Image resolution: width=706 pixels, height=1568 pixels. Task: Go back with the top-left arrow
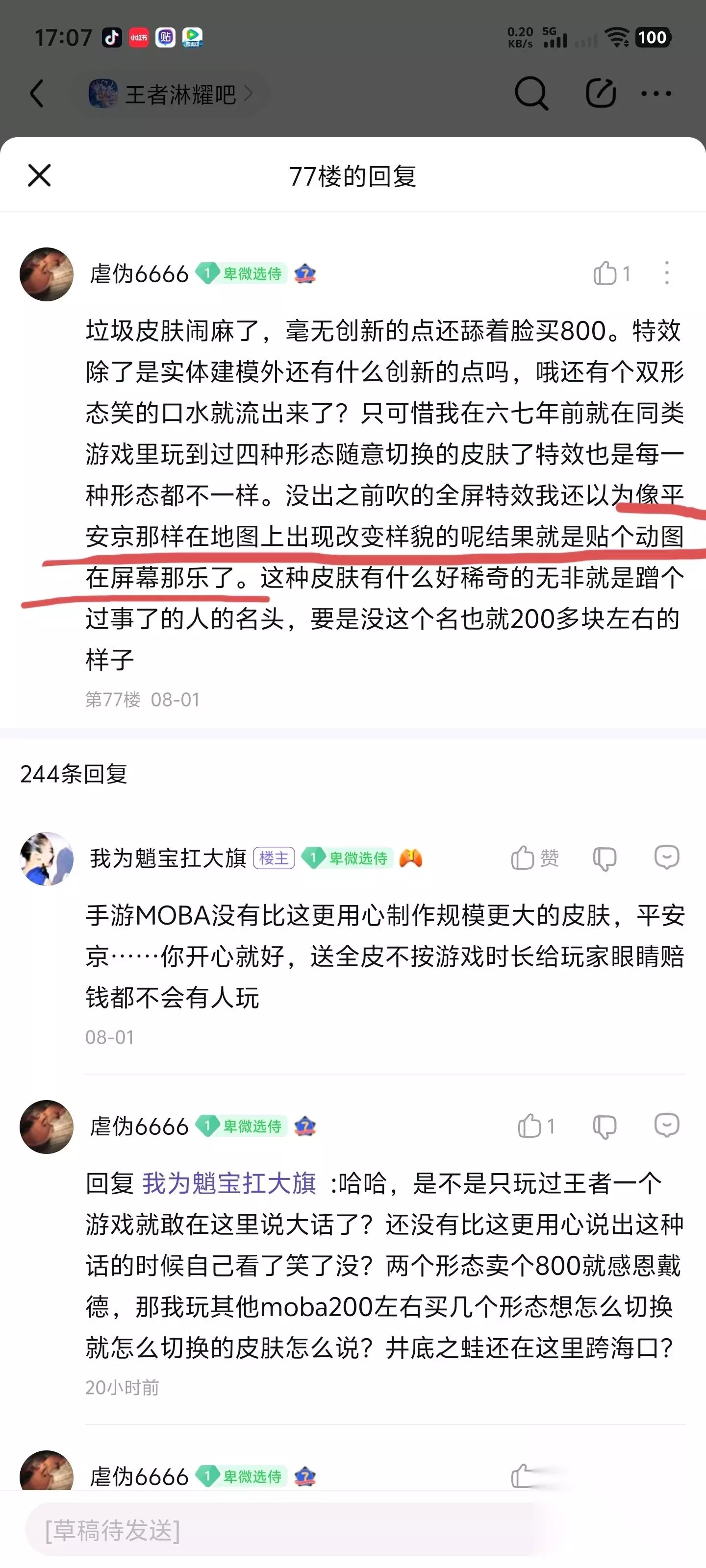click(x=37, y=94)
